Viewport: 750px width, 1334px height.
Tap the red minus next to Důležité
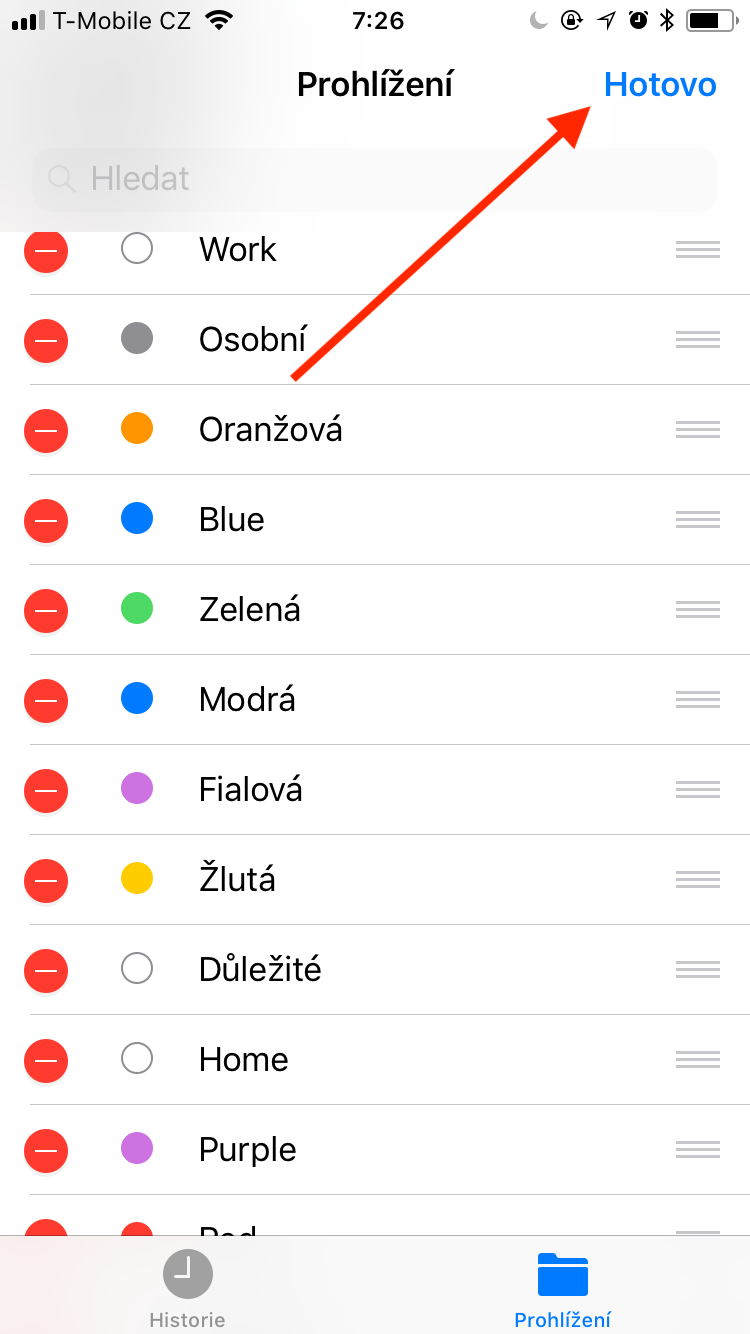pyautogui.click(x=46, y=970)
